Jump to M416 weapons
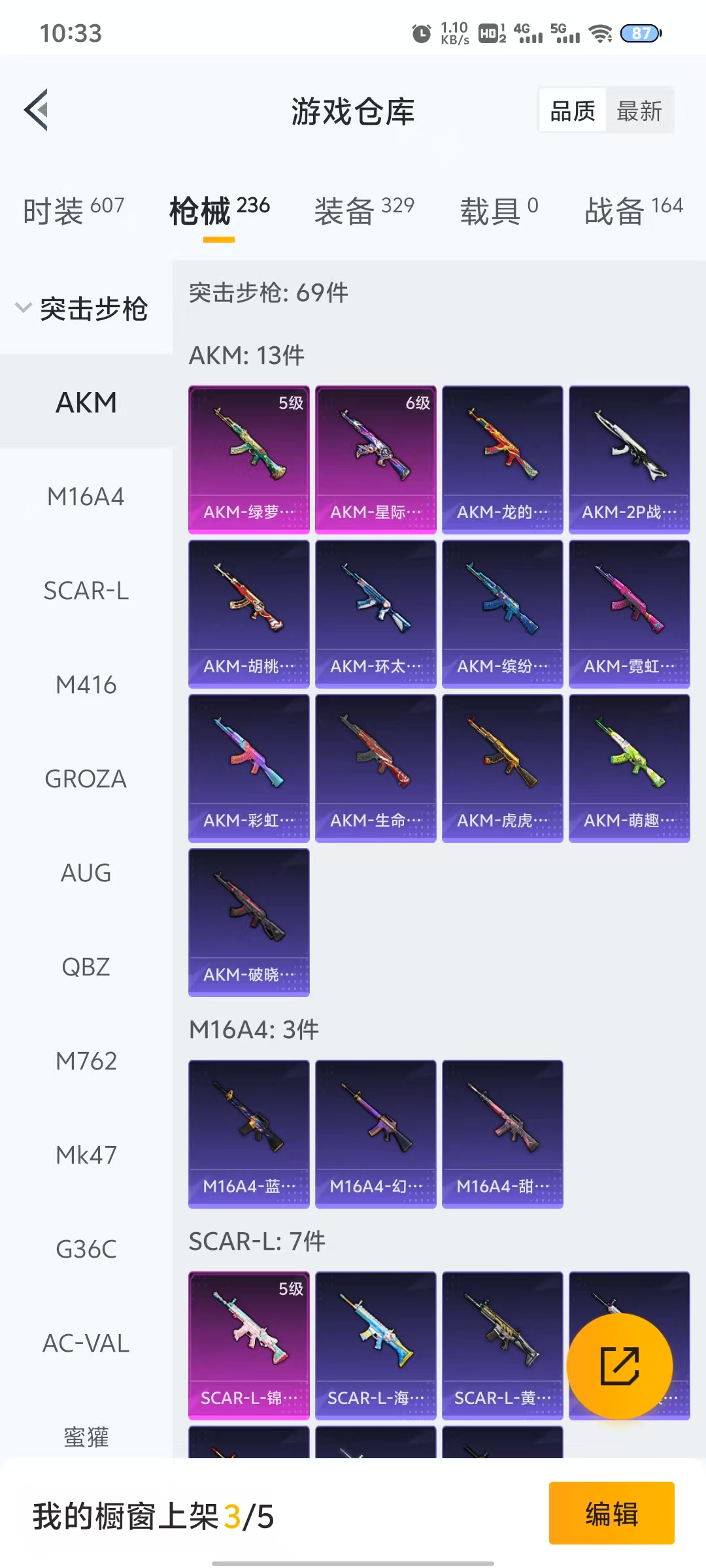706x1568 pixels. (x=86, y=685)
